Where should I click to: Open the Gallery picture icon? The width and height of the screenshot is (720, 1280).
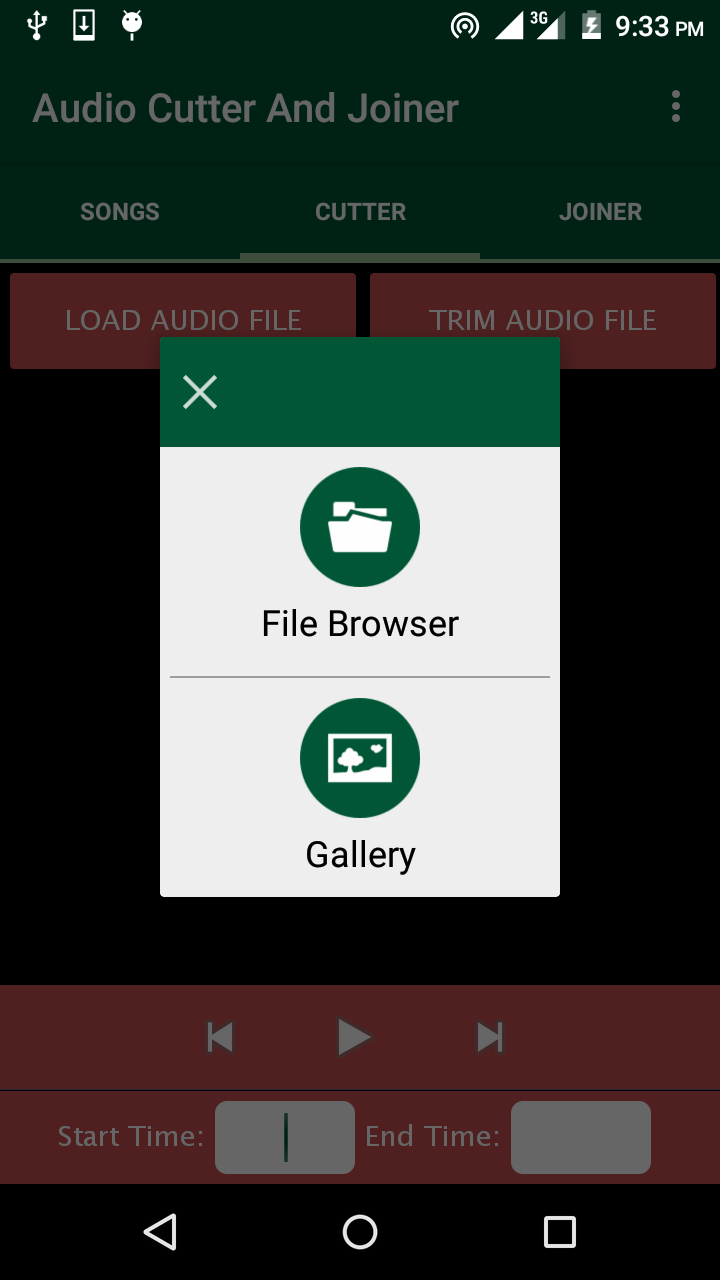tap(360, 758)
